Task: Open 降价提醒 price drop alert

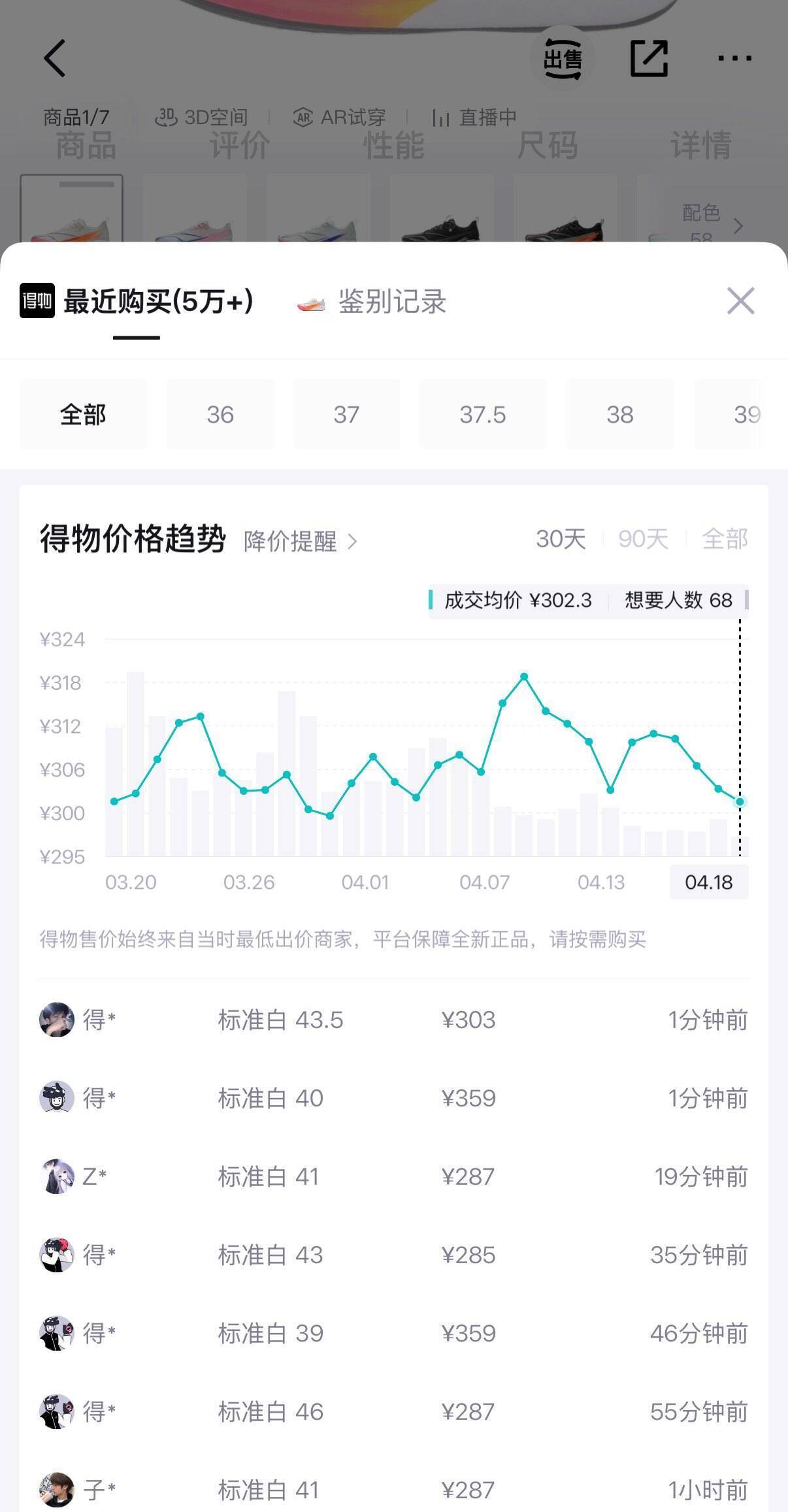Action: coord(300,541)
